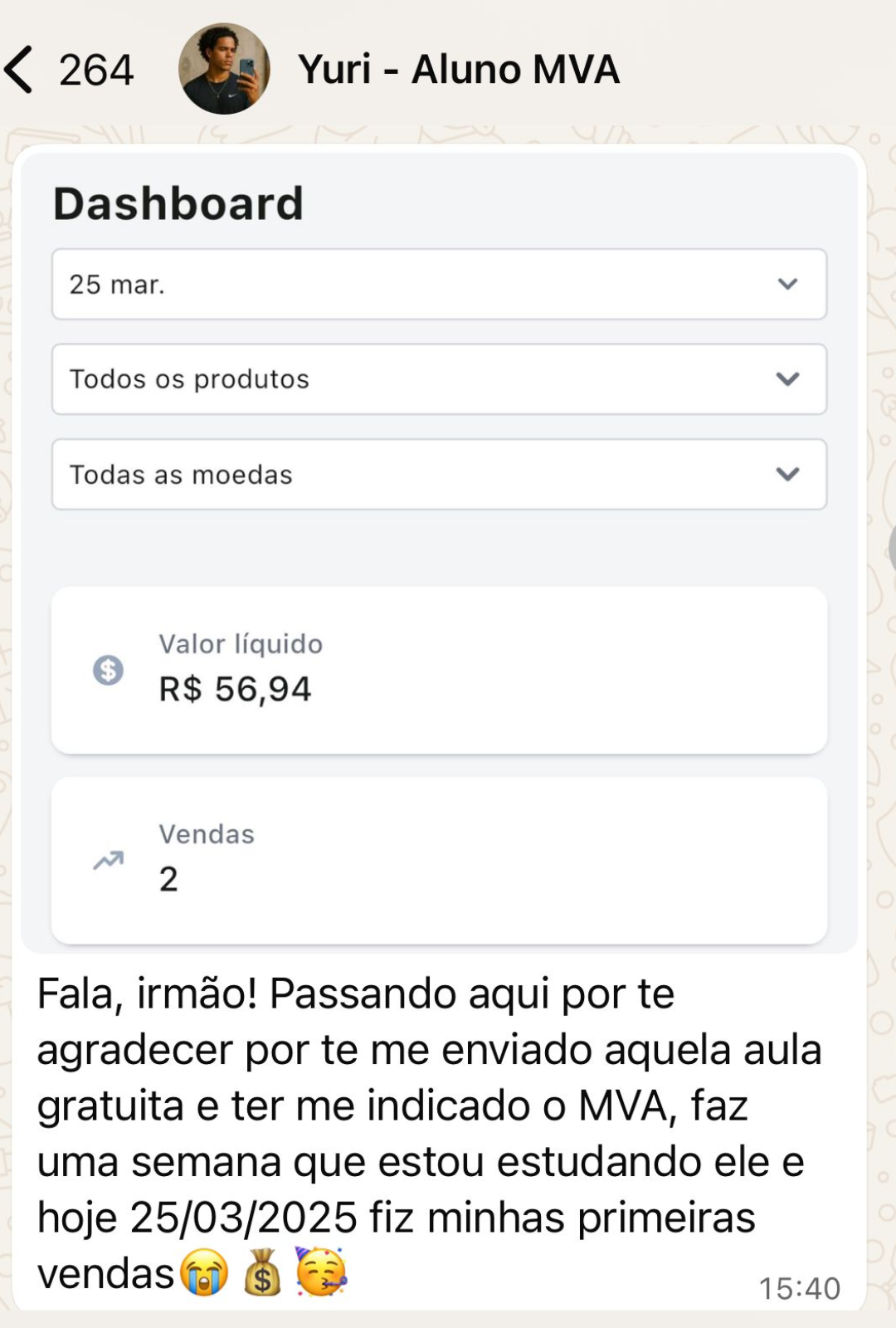Open Yuri's profile picture
The height and width of the screenshot is (1328, 896).
[226, 70]
